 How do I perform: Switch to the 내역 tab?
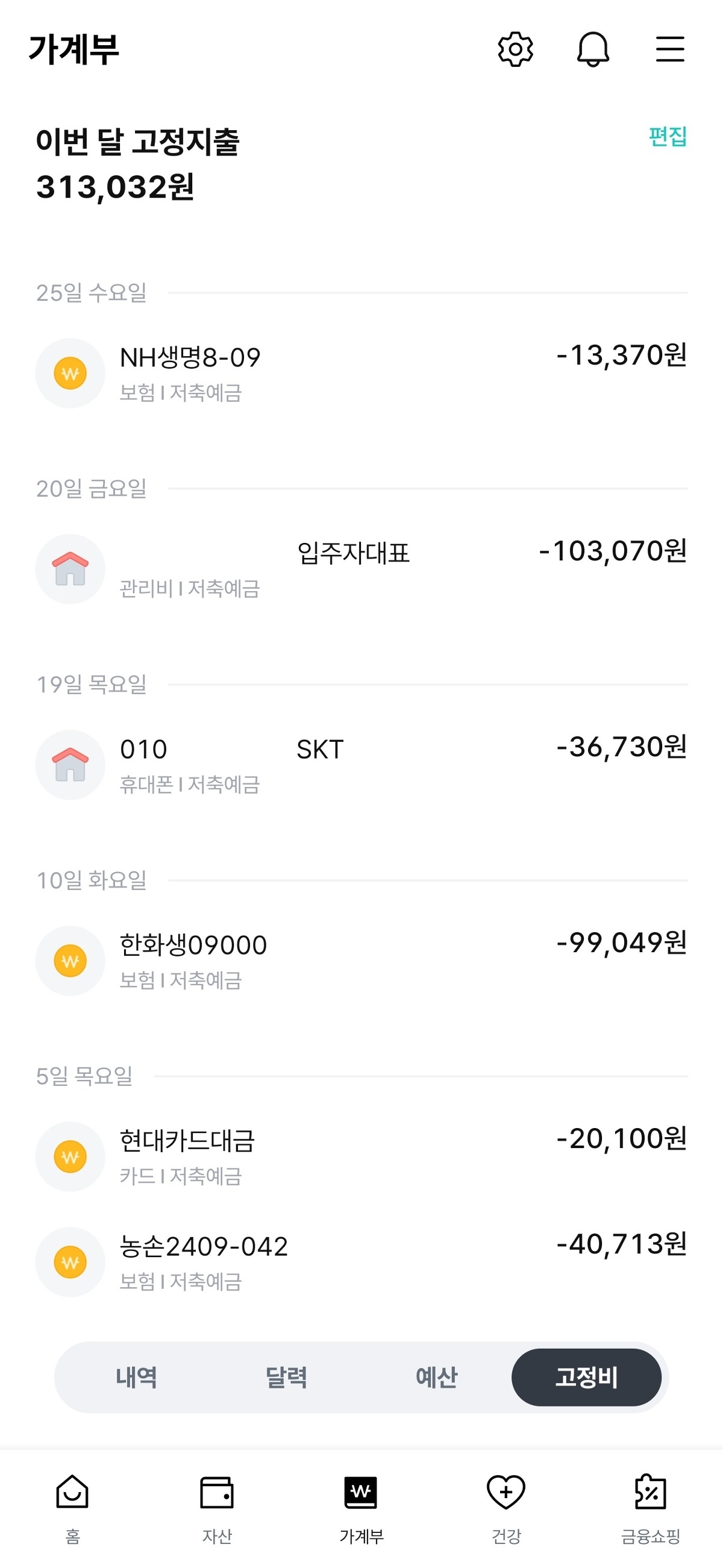tap(136, 1377)
